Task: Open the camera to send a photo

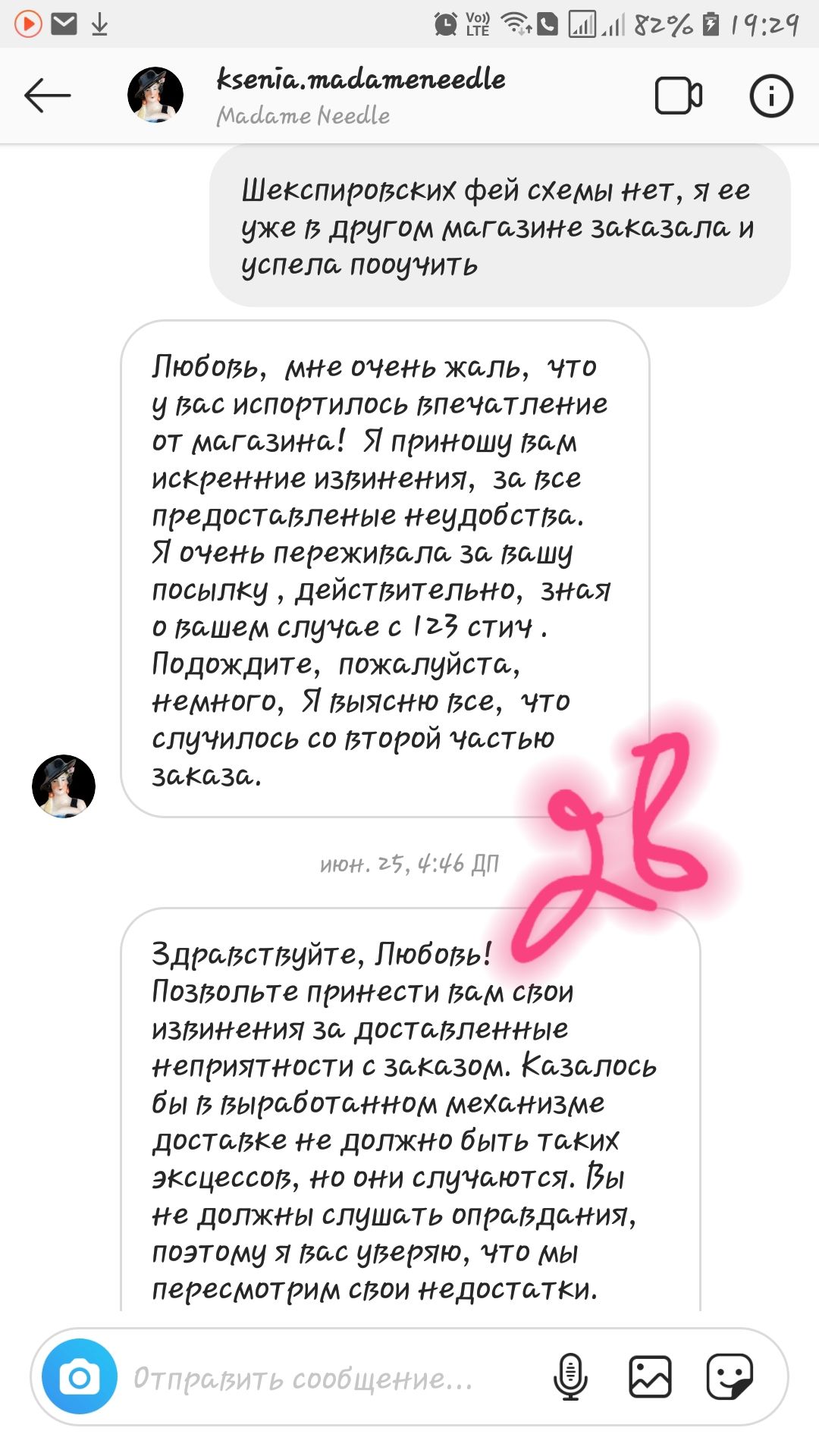Action: (80, 1377)
